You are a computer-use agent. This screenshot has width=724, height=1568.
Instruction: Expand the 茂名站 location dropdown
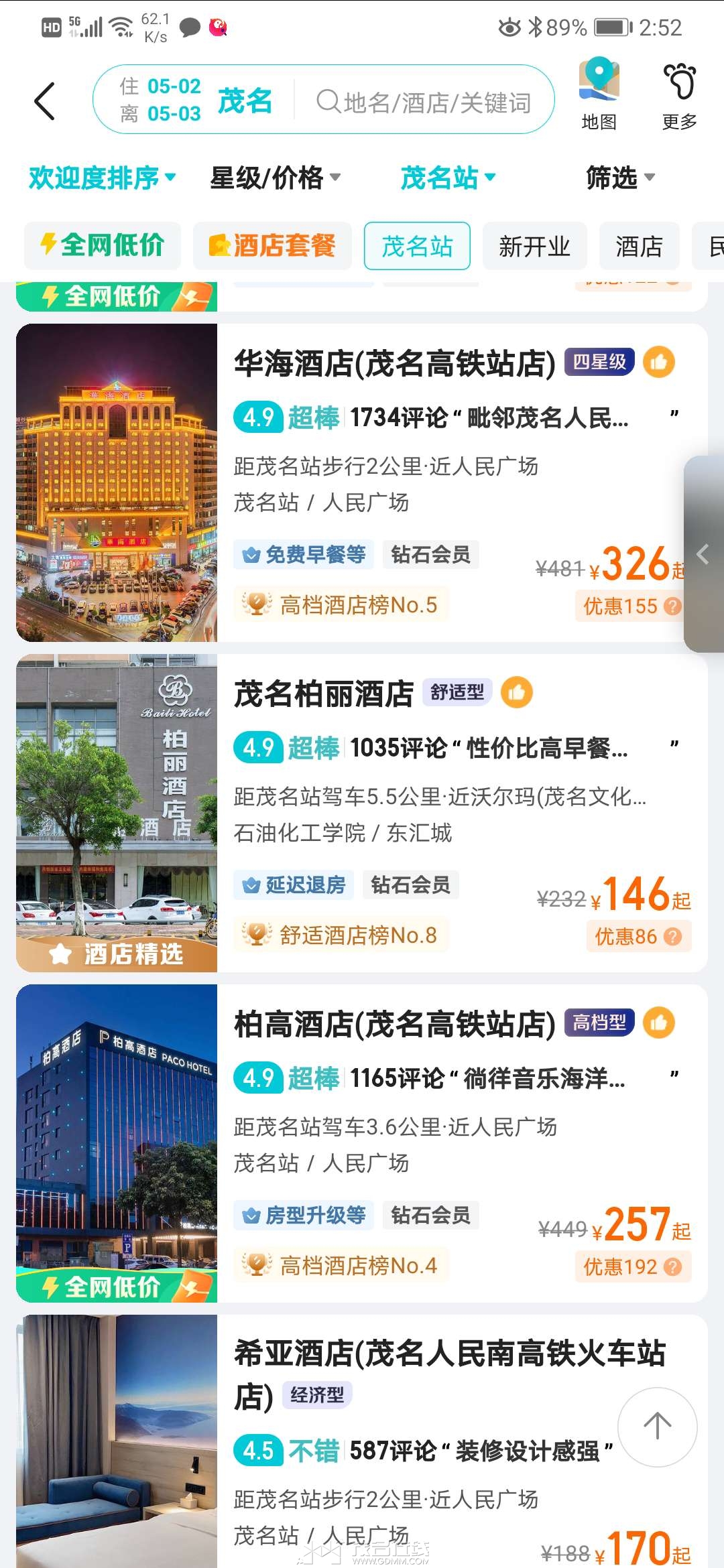(448, 178)
